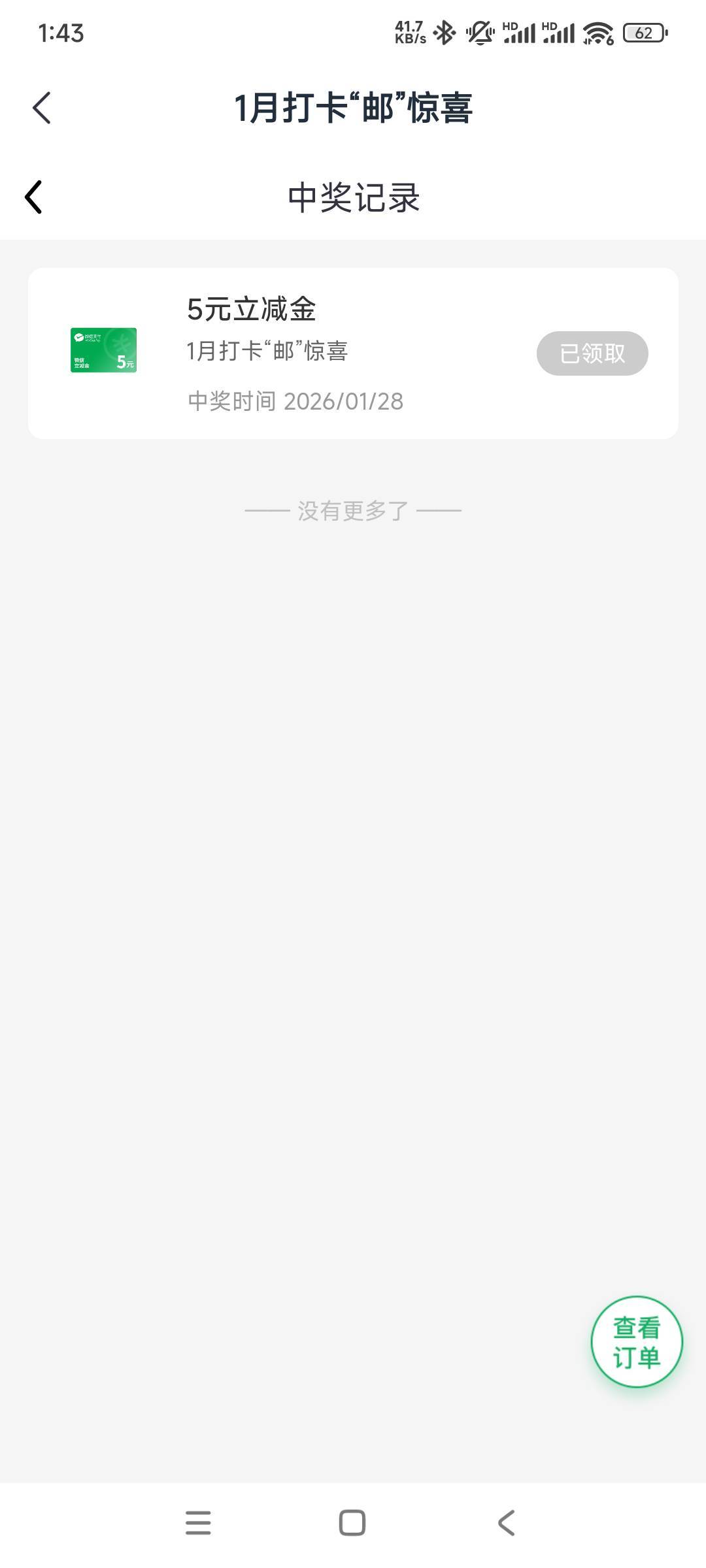Open the system recent apps menu
The width and height of the screenshot is (706, 1568).
click(x=198, y=1523)
